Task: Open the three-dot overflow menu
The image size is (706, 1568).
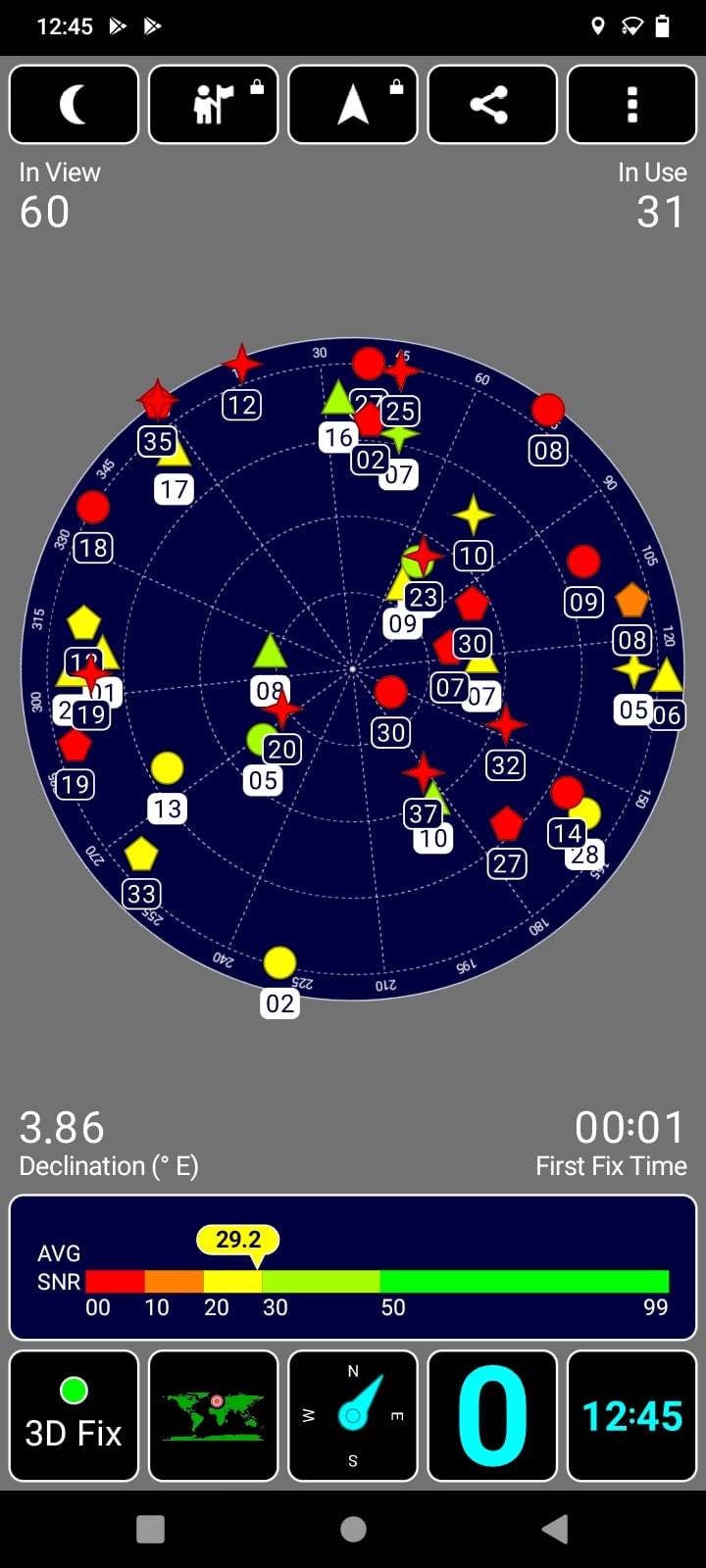Action: pyautogui.click(x=631, y=105)
